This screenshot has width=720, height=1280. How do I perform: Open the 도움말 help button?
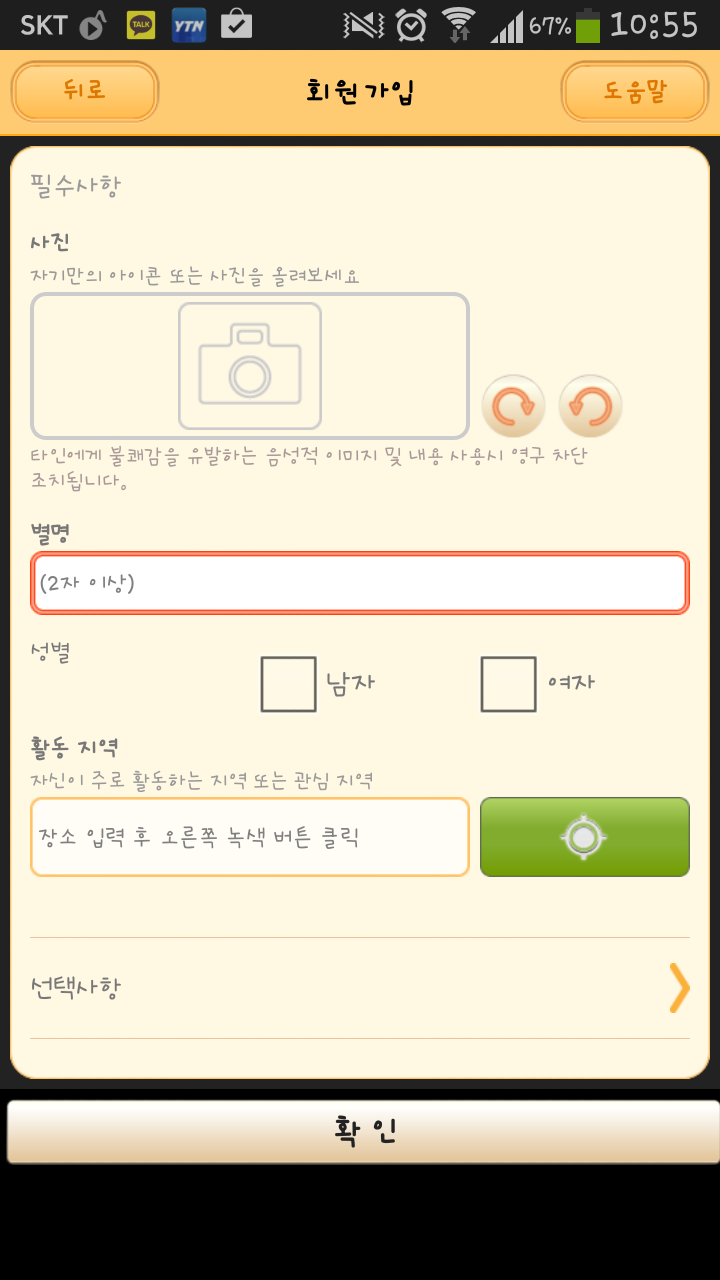click(635, 92)
